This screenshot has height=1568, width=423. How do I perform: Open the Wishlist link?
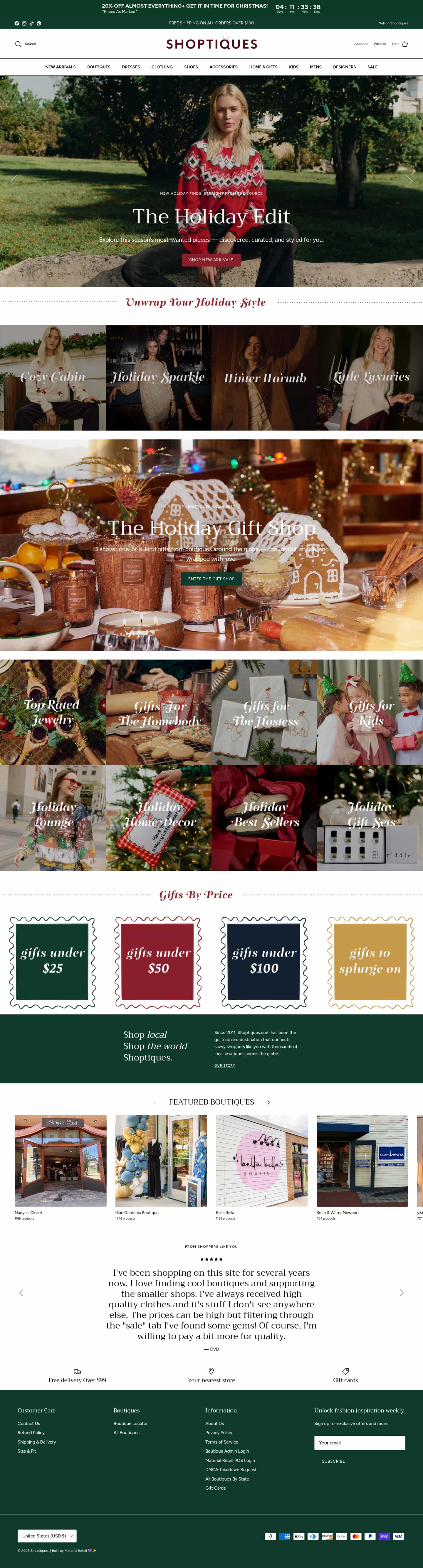coord(380,44)
